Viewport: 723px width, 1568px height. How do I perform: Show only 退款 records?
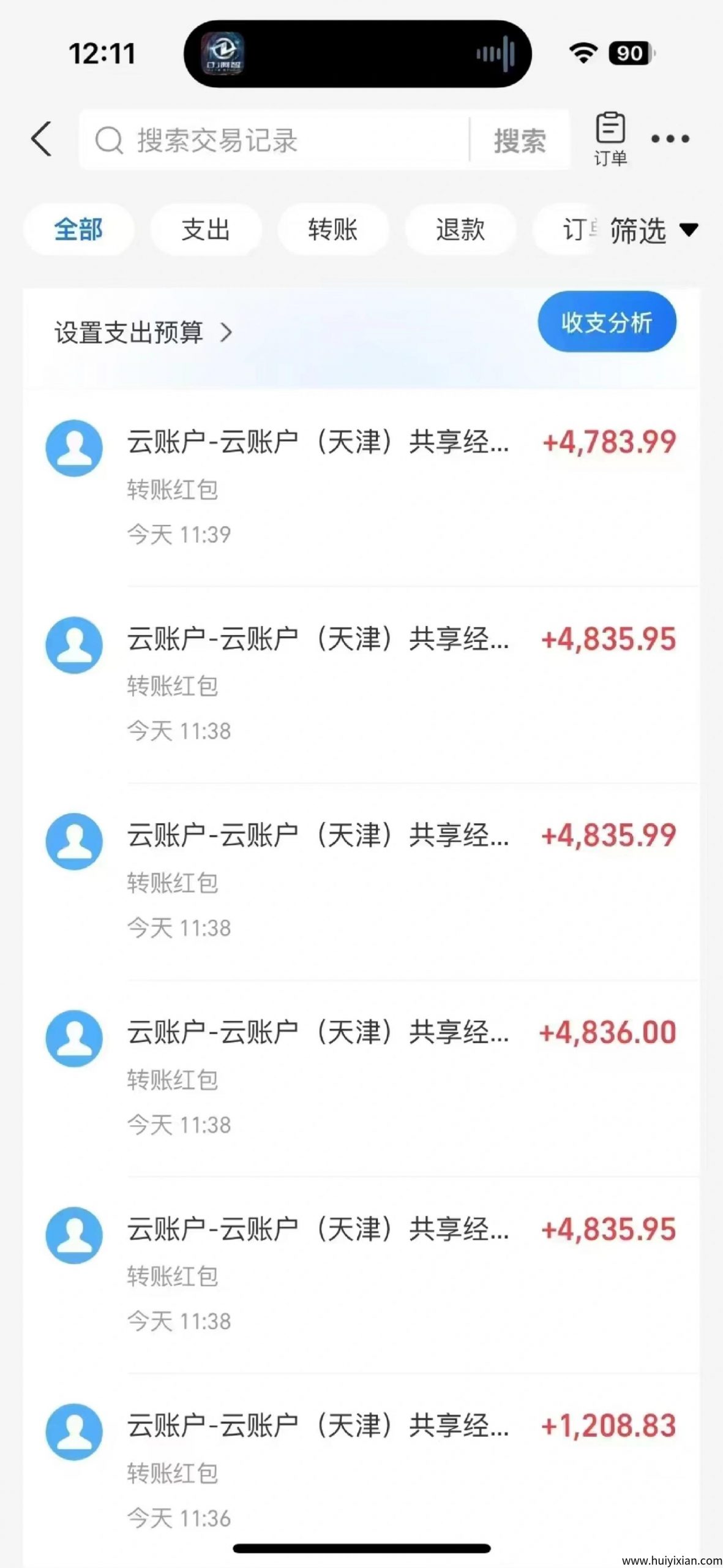(460, 230)
